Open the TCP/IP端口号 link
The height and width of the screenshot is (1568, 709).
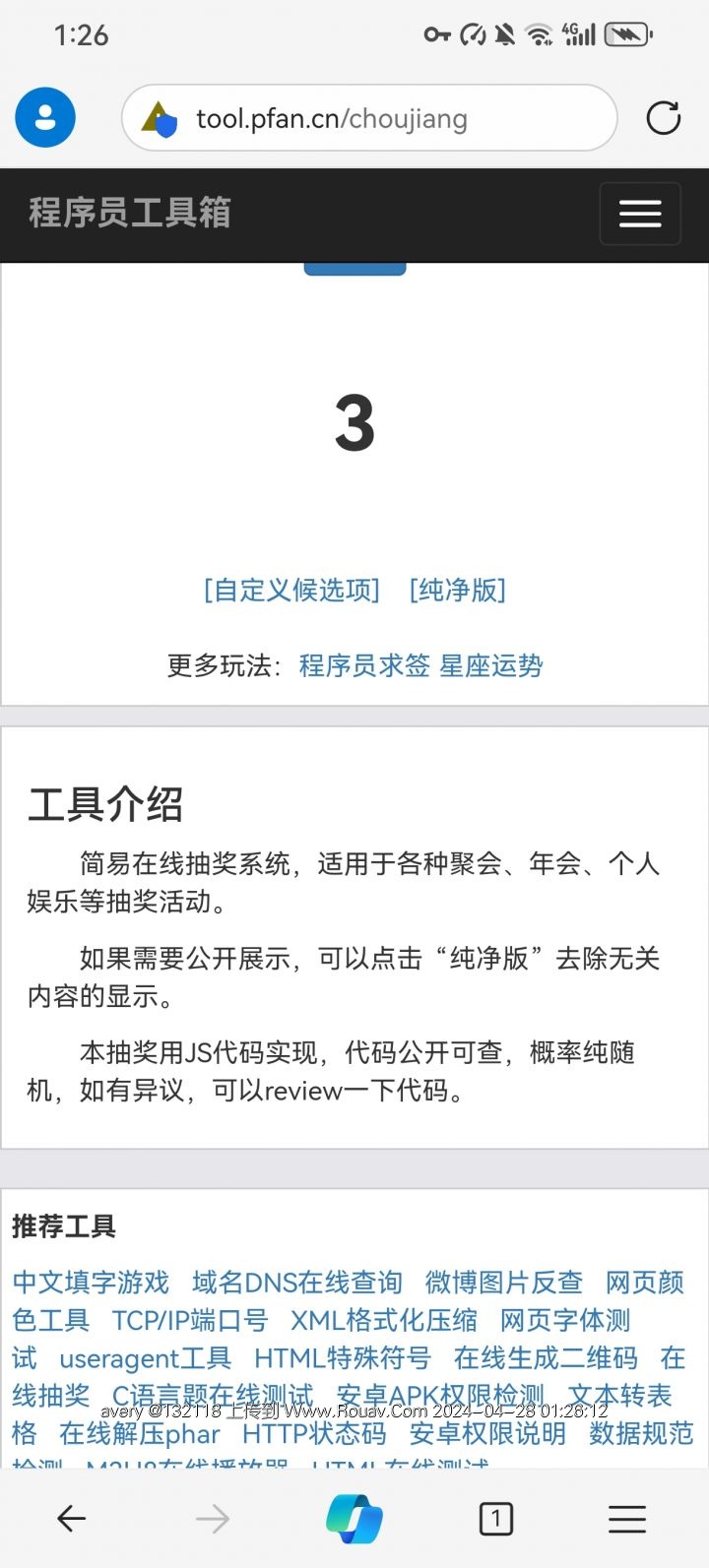pyautogui.click(x=190, y=1320)
